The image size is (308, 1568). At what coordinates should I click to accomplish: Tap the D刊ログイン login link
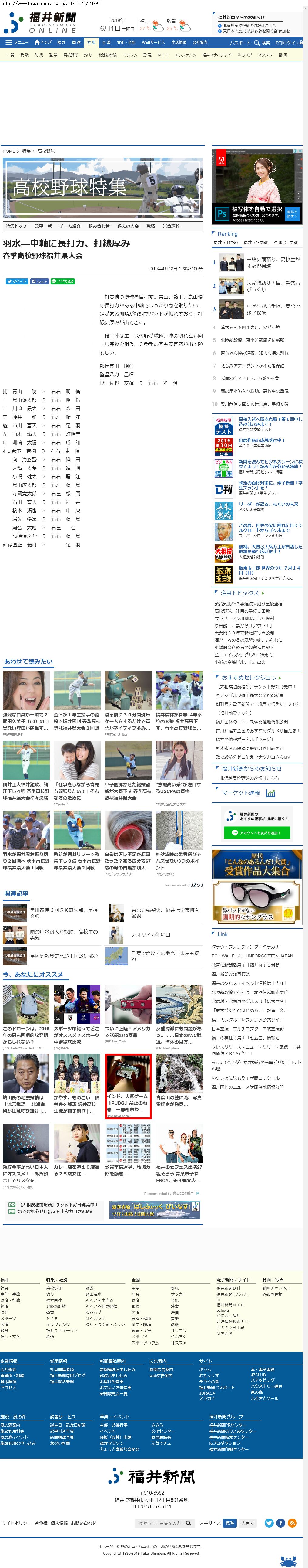coord(286,43)
